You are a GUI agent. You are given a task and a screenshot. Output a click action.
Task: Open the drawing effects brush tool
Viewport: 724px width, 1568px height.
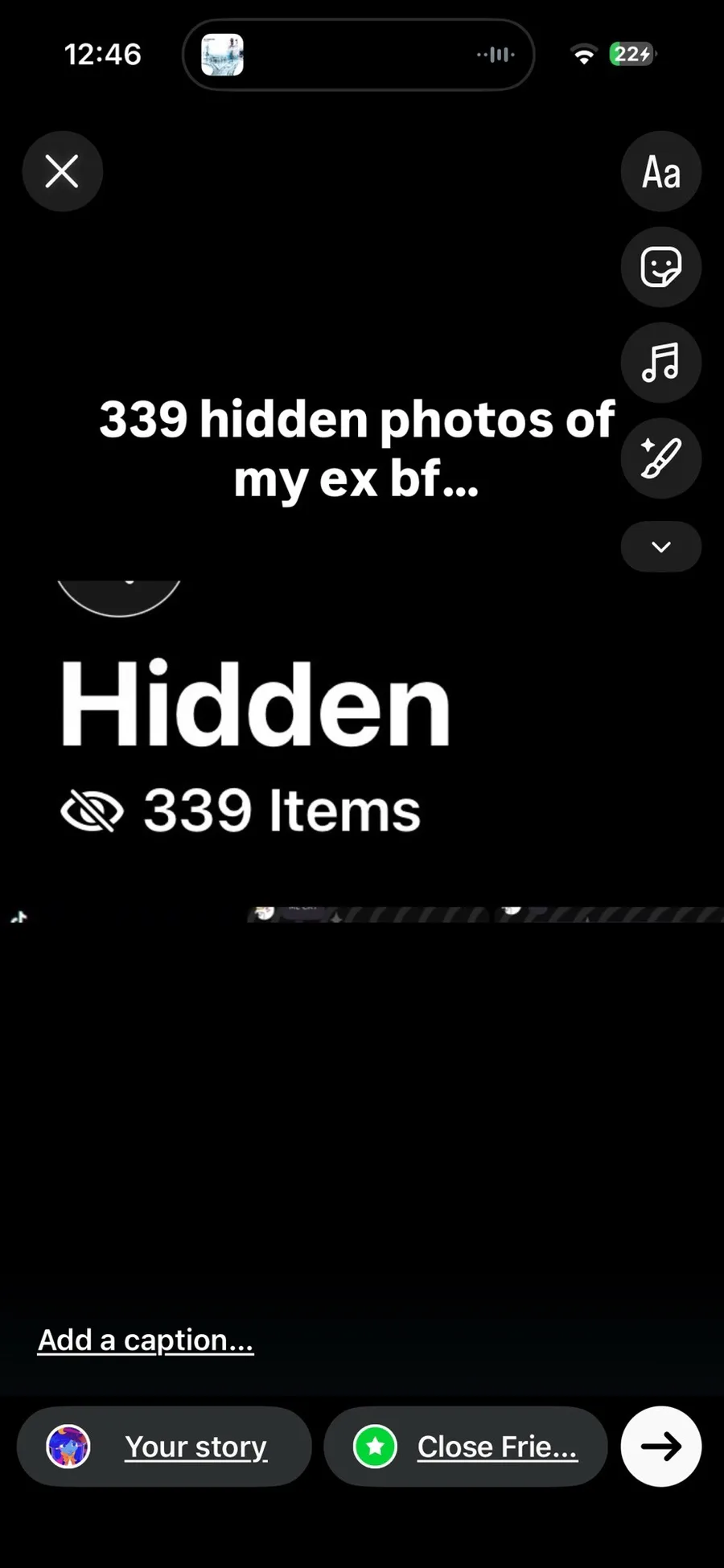pos(660,458)
